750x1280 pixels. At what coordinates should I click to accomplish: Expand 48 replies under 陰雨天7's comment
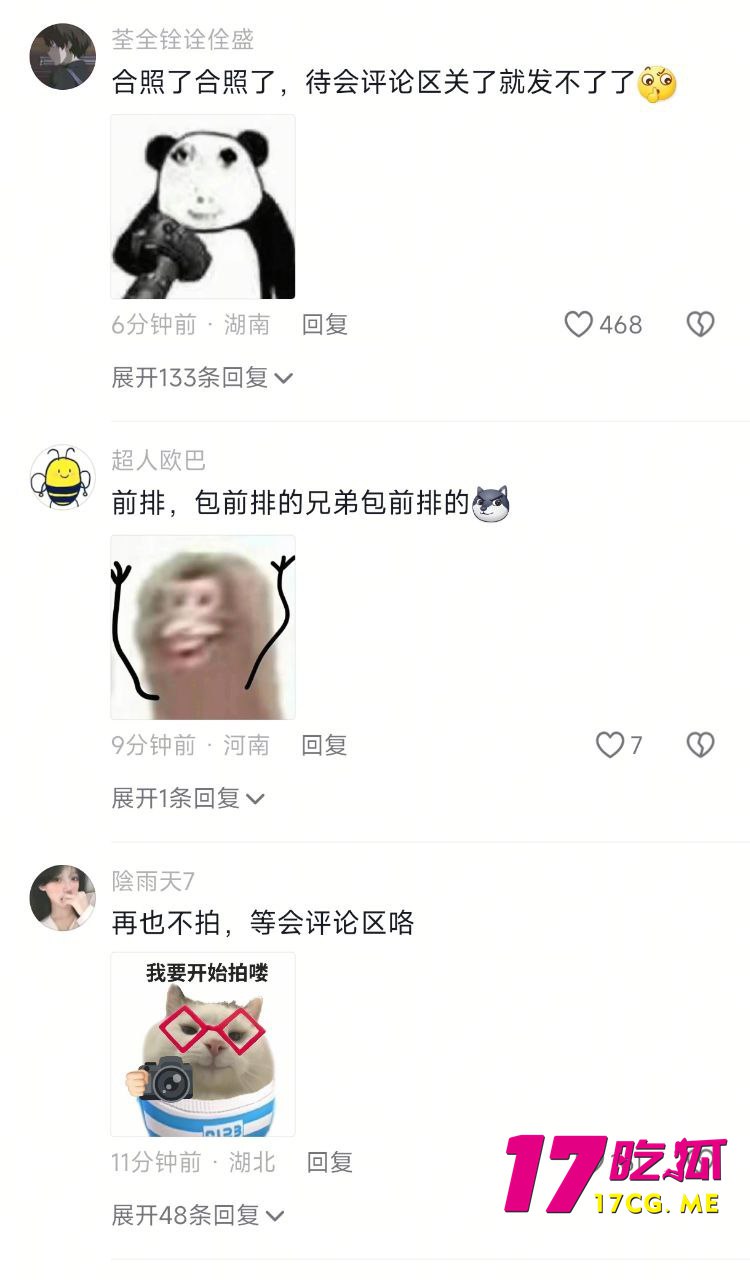pos(197,1216)
